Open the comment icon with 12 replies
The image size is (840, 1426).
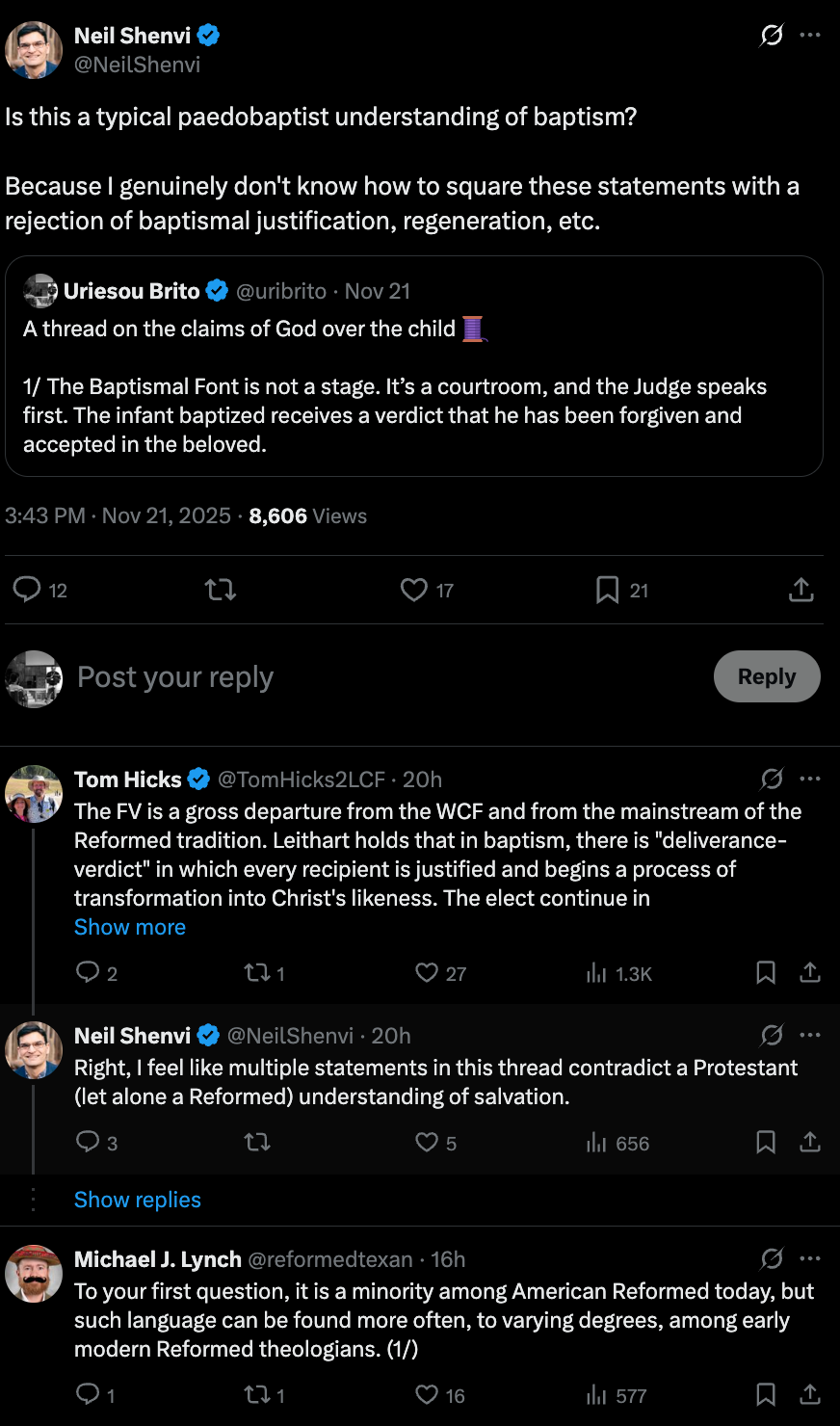tap(27, 590)
